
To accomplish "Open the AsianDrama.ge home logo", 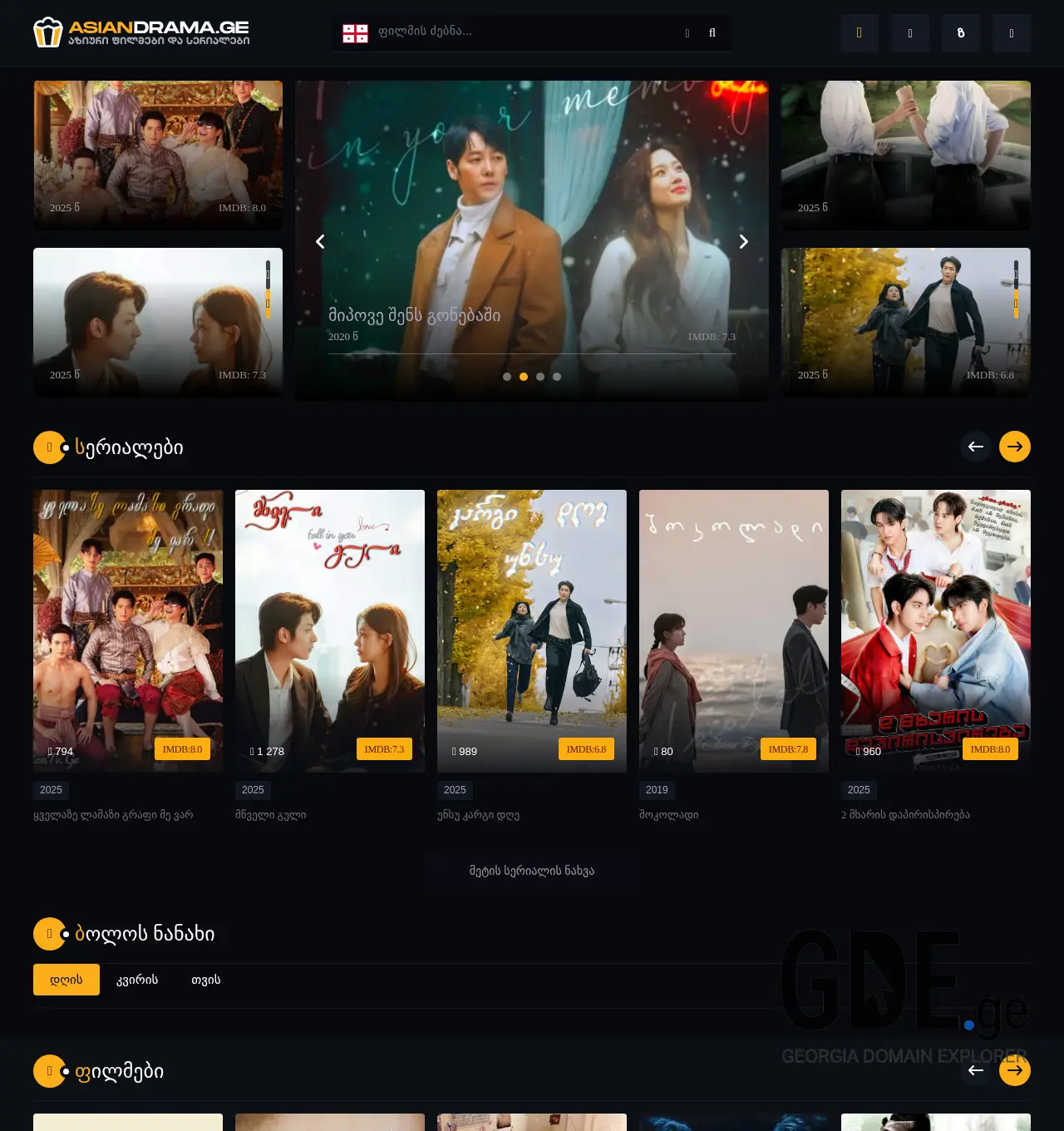I will (141, 32).
